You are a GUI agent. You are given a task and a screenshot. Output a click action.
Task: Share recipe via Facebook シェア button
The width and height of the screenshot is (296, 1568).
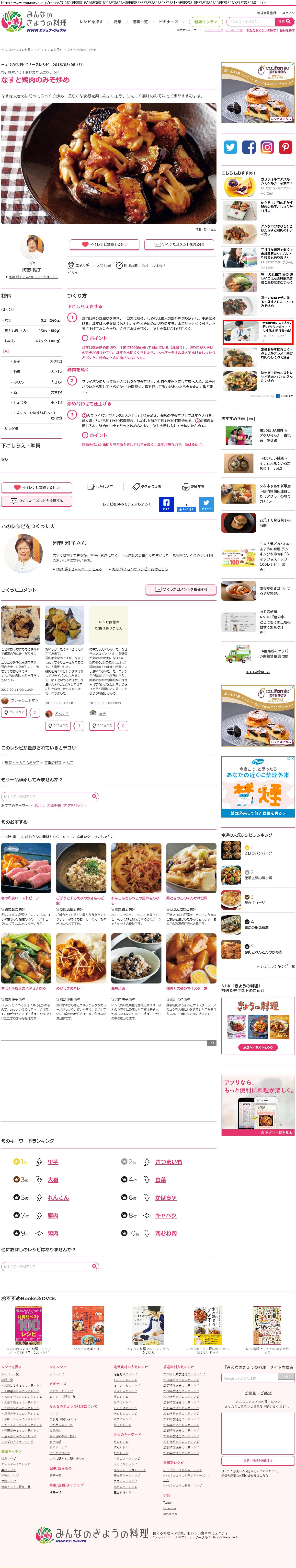[x=166, y=504]
